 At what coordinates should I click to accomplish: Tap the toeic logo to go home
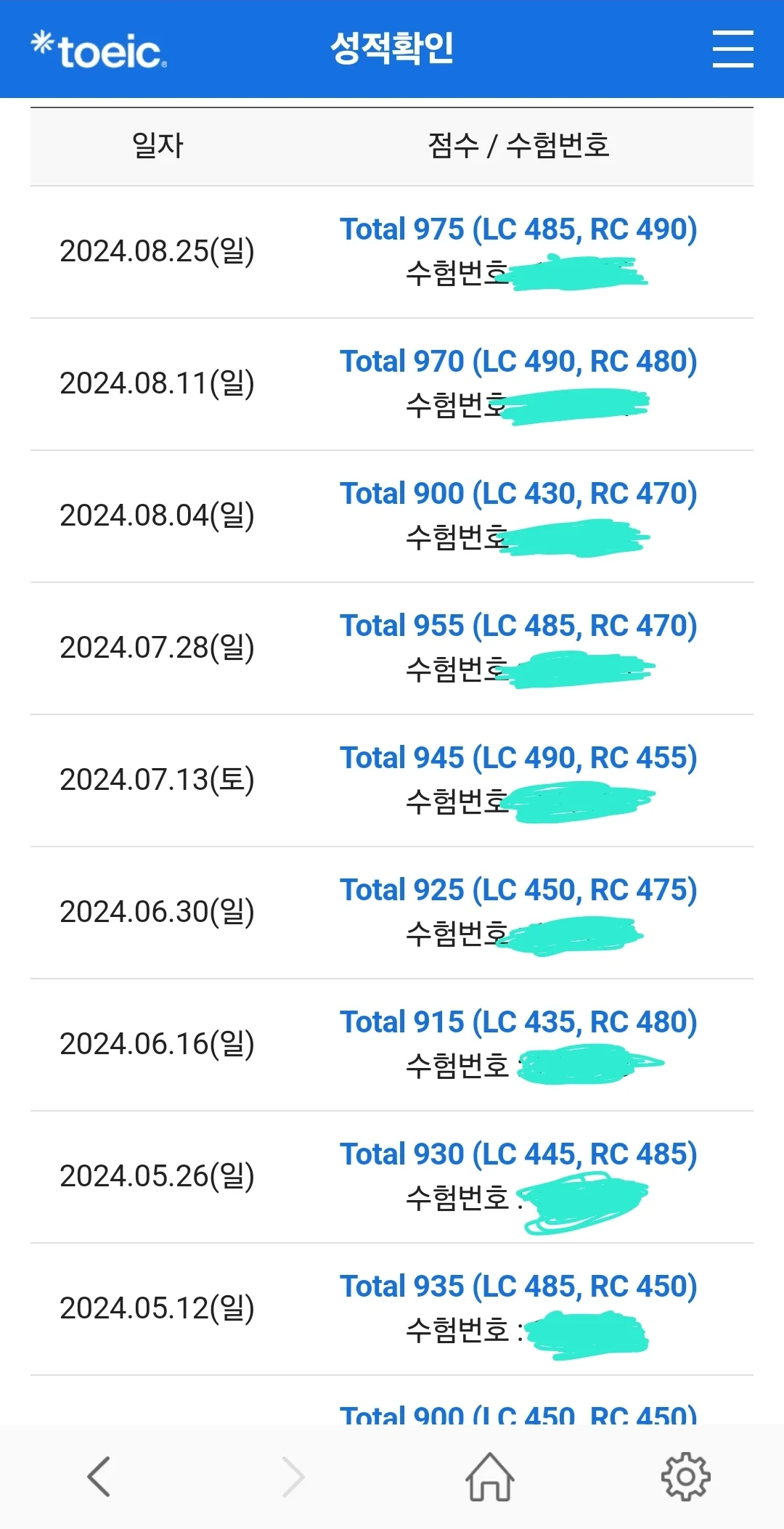tap(99, 49)
